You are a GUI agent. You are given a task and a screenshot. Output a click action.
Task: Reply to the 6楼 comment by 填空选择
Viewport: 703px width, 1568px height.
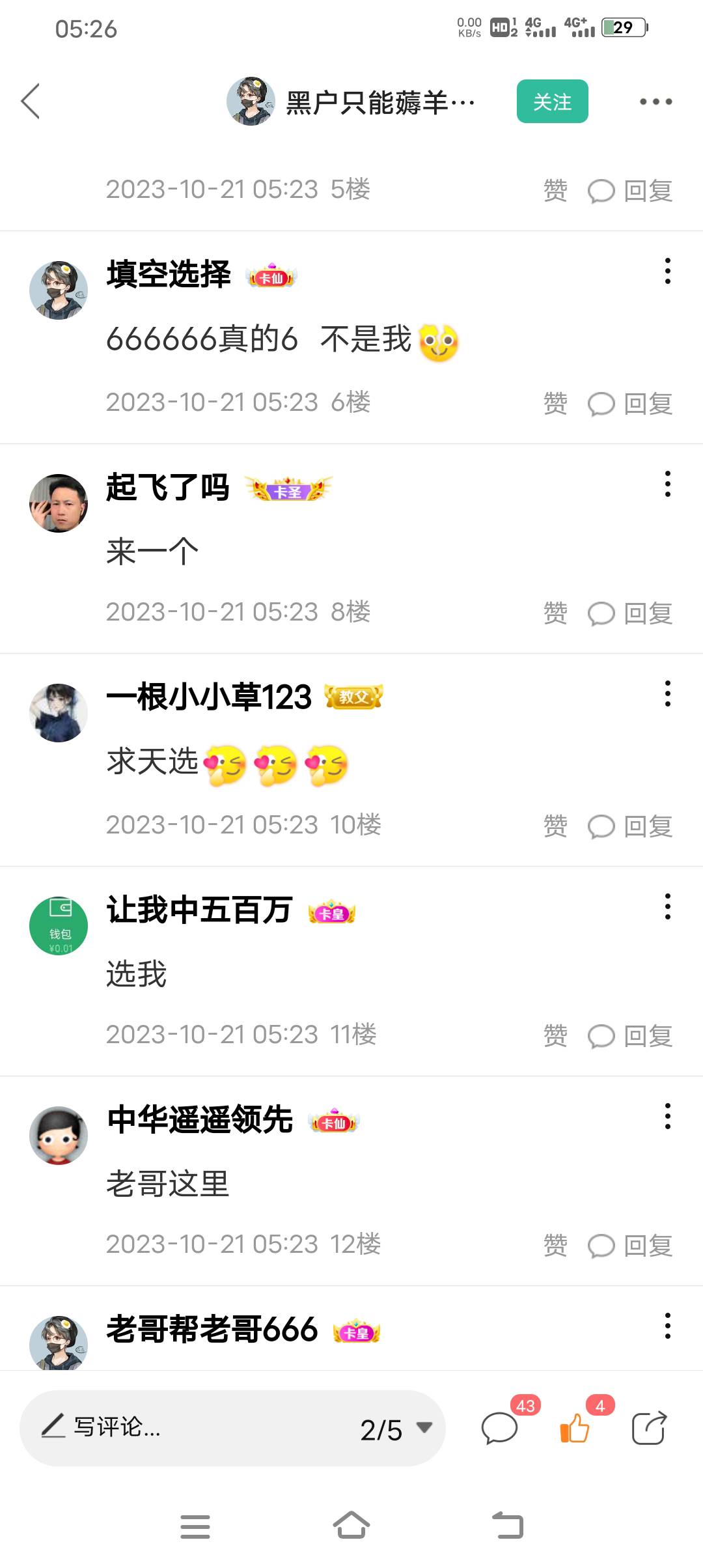pyautogui.click(x=630, y=404)
